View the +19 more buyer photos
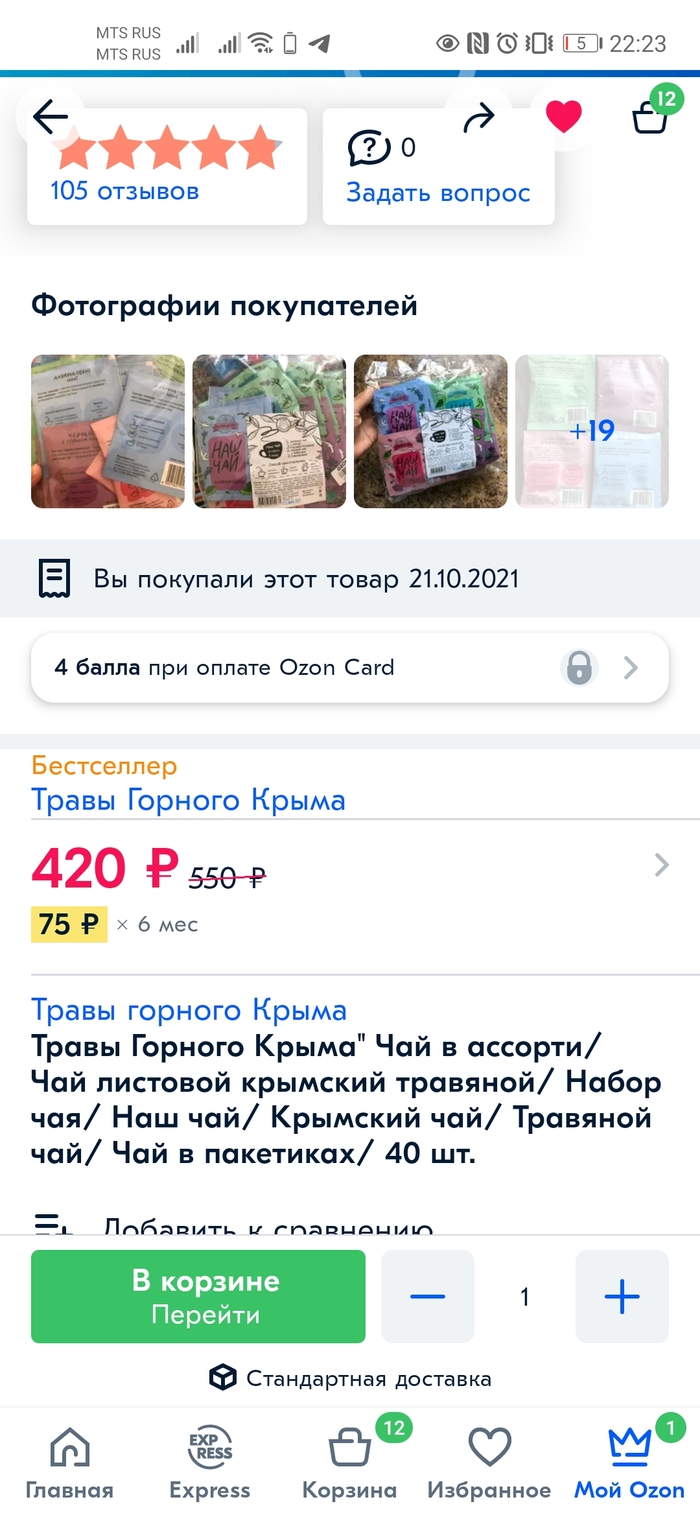The width and height of the screenshot is (700, 1517). [592, 431]
